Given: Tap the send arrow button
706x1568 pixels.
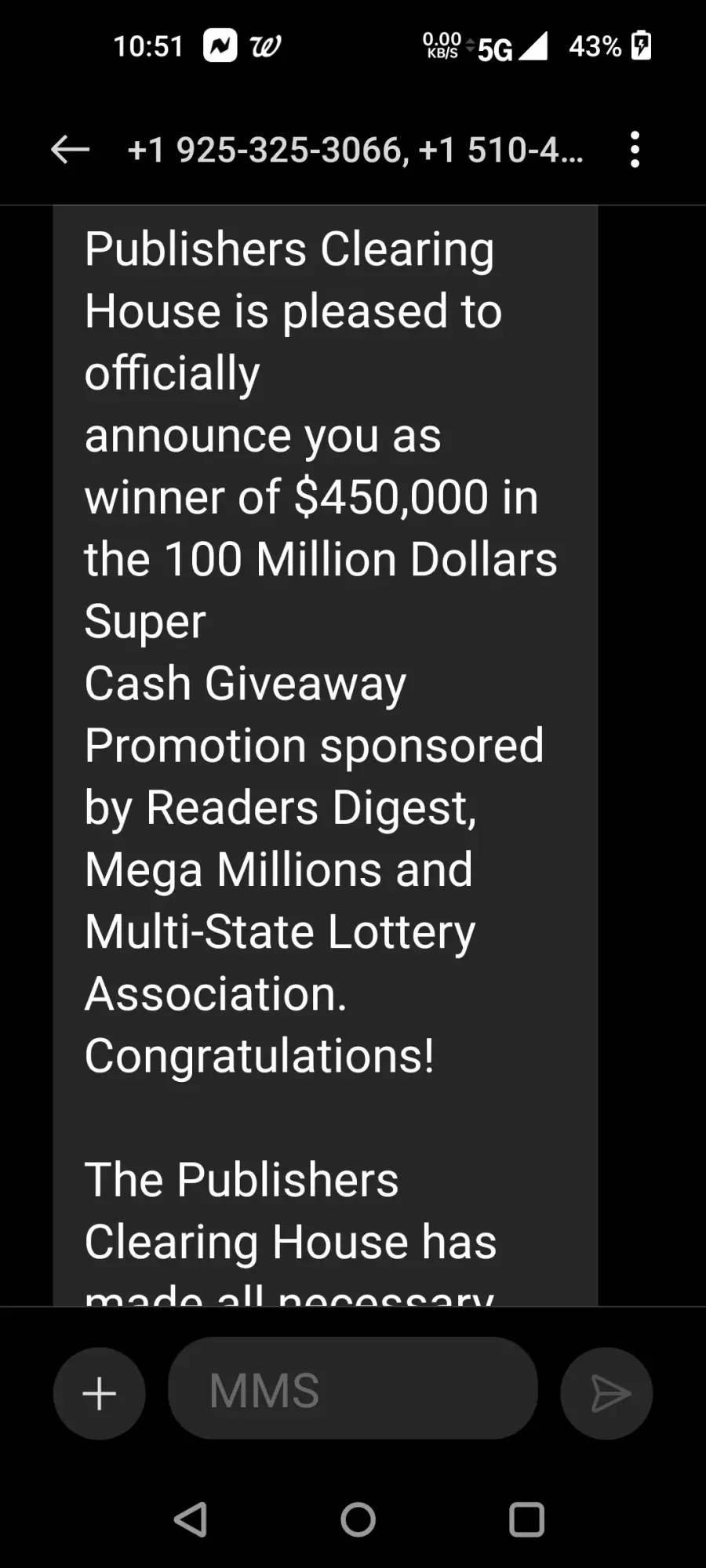Looking at the screenshot, I should [x=606, y=1393].
